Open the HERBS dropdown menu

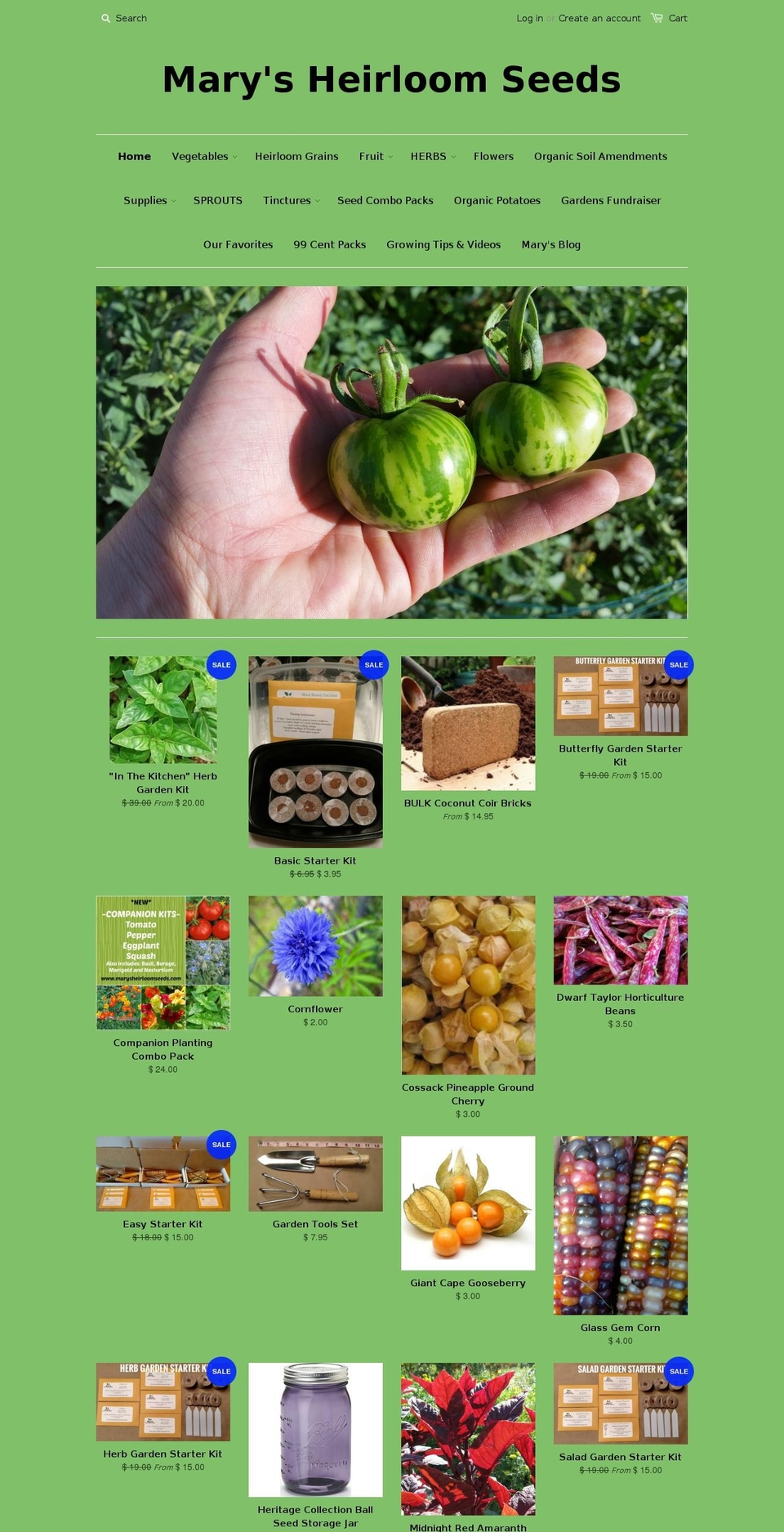coord(431,156)
